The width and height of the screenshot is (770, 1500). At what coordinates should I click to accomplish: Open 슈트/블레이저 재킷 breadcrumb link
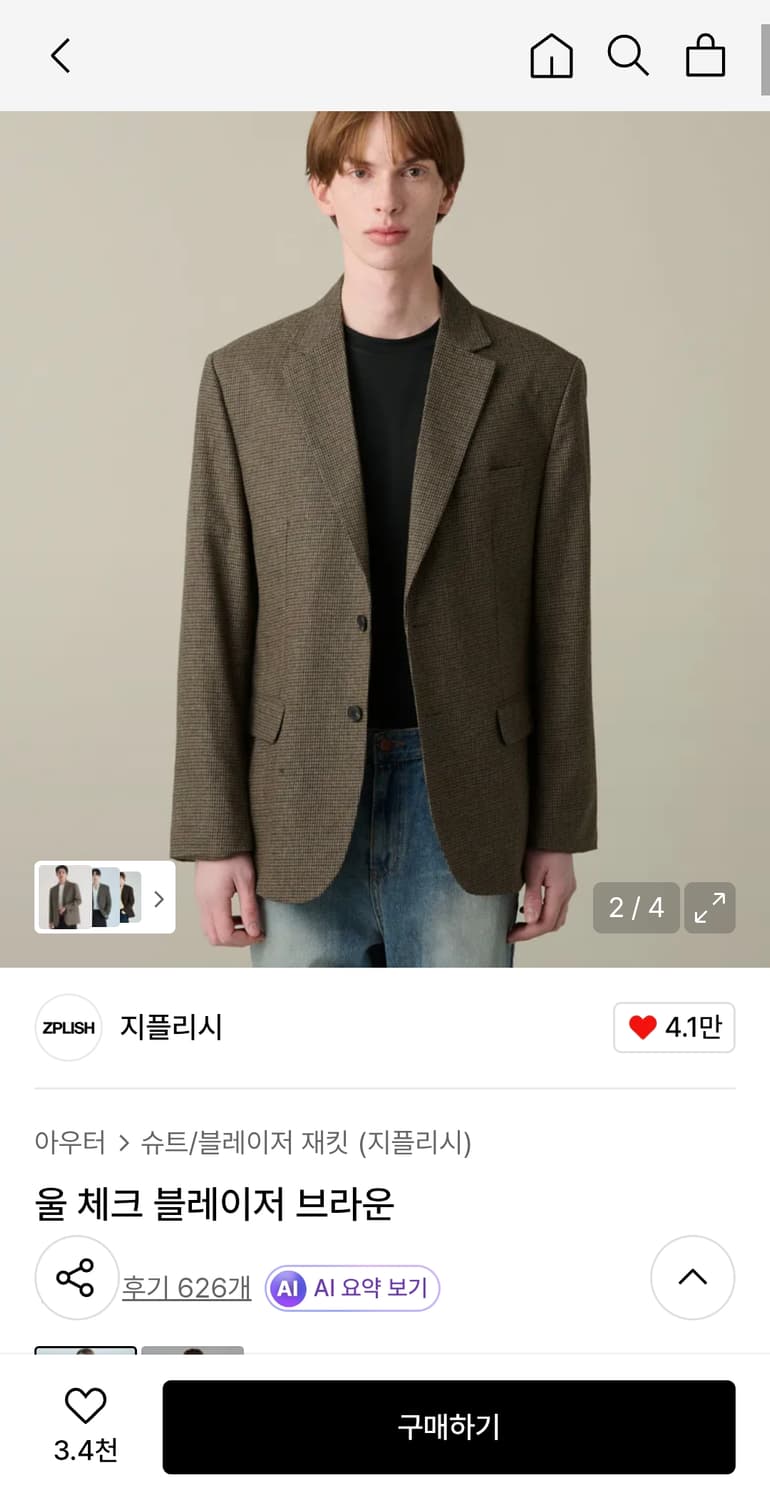pyautogui.click(x=240, y=1143)
